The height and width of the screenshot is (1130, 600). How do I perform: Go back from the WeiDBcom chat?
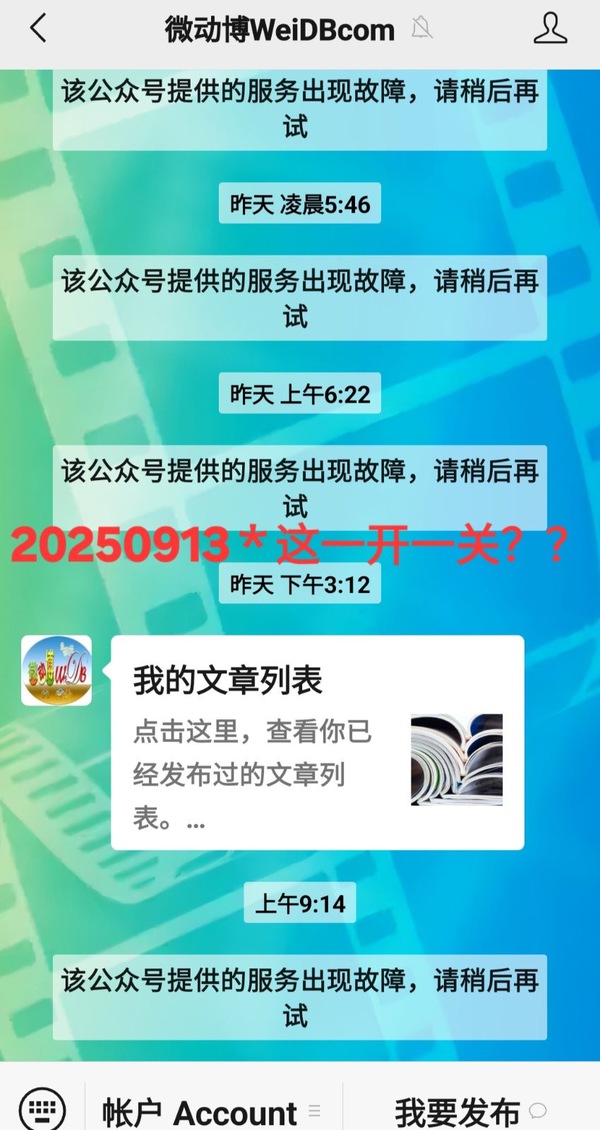point(38,29)
